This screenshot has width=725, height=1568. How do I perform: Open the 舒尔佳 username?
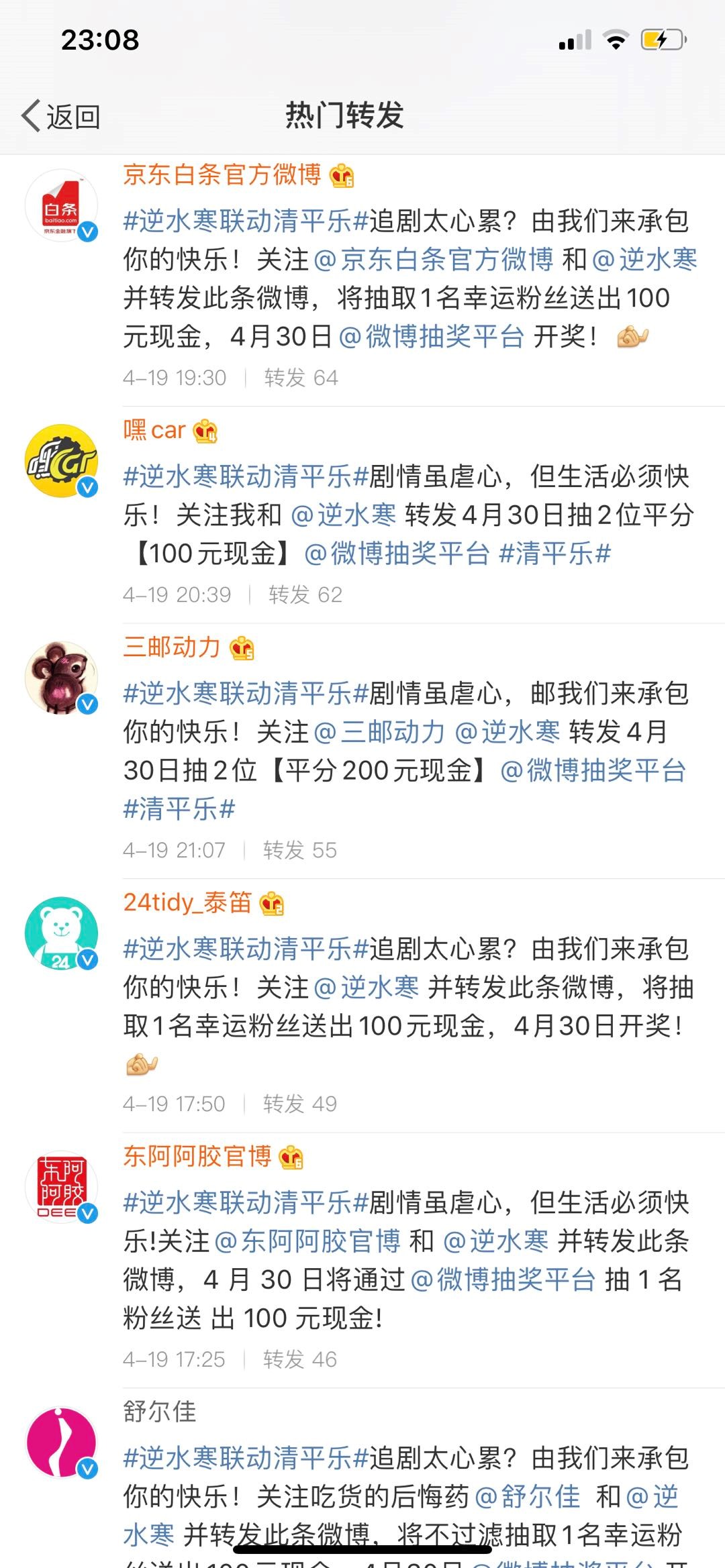point(160,1412)
